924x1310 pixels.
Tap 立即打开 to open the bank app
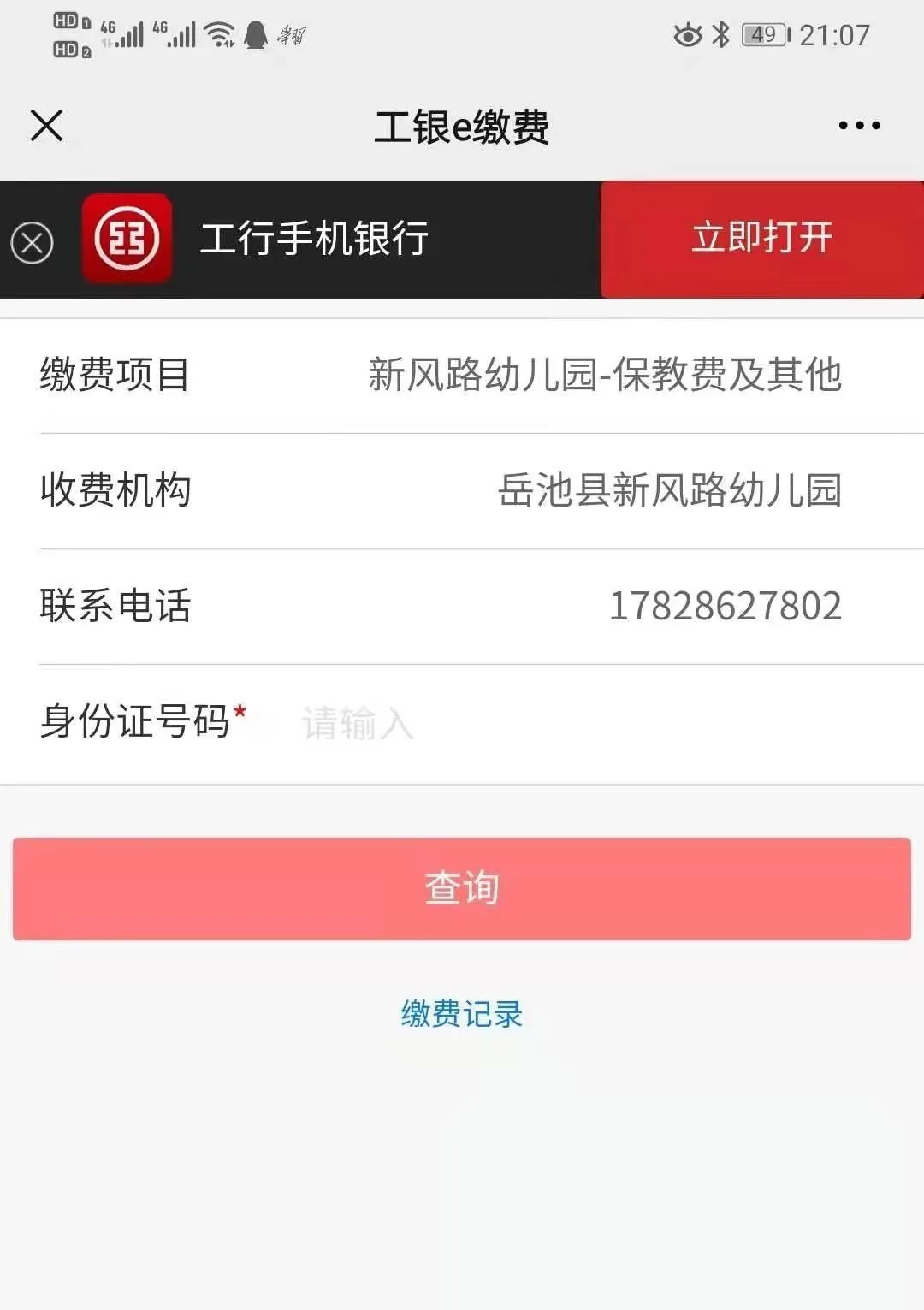coord(761,239)
